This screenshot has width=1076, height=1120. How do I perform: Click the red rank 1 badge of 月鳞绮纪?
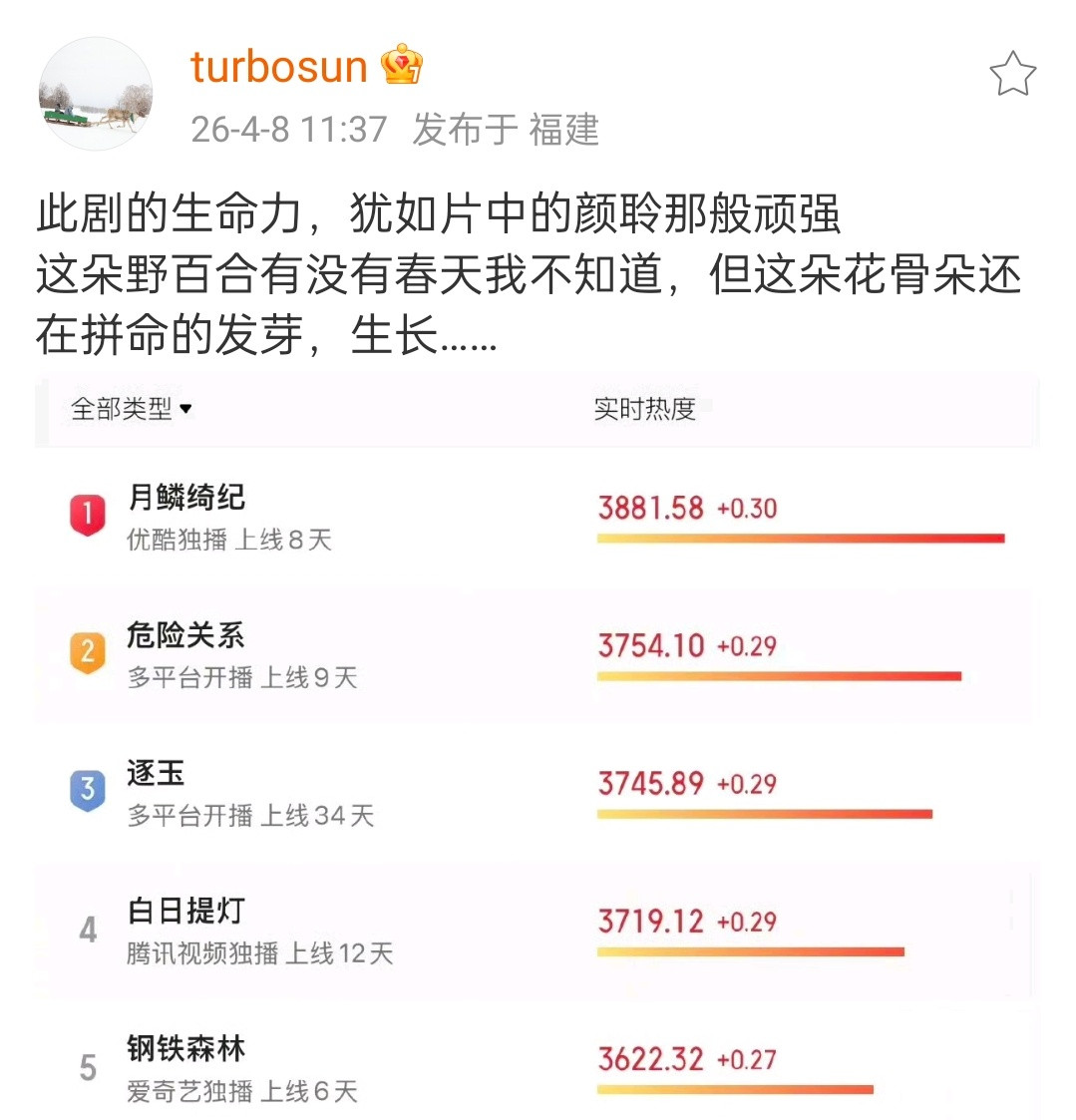[x=88, y=511]
